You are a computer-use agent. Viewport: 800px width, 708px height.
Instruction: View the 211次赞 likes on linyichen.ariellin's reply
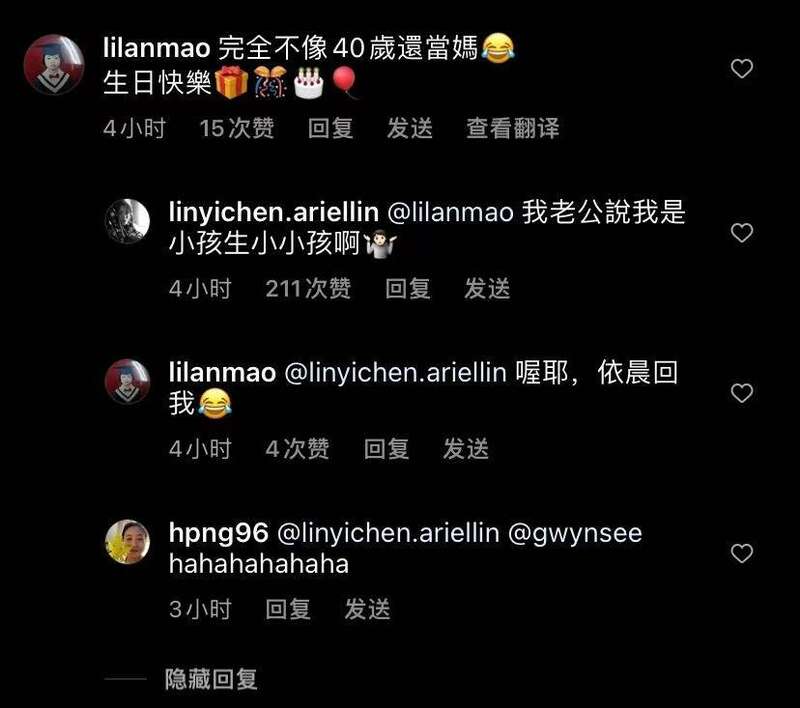(x=308, y=289)
